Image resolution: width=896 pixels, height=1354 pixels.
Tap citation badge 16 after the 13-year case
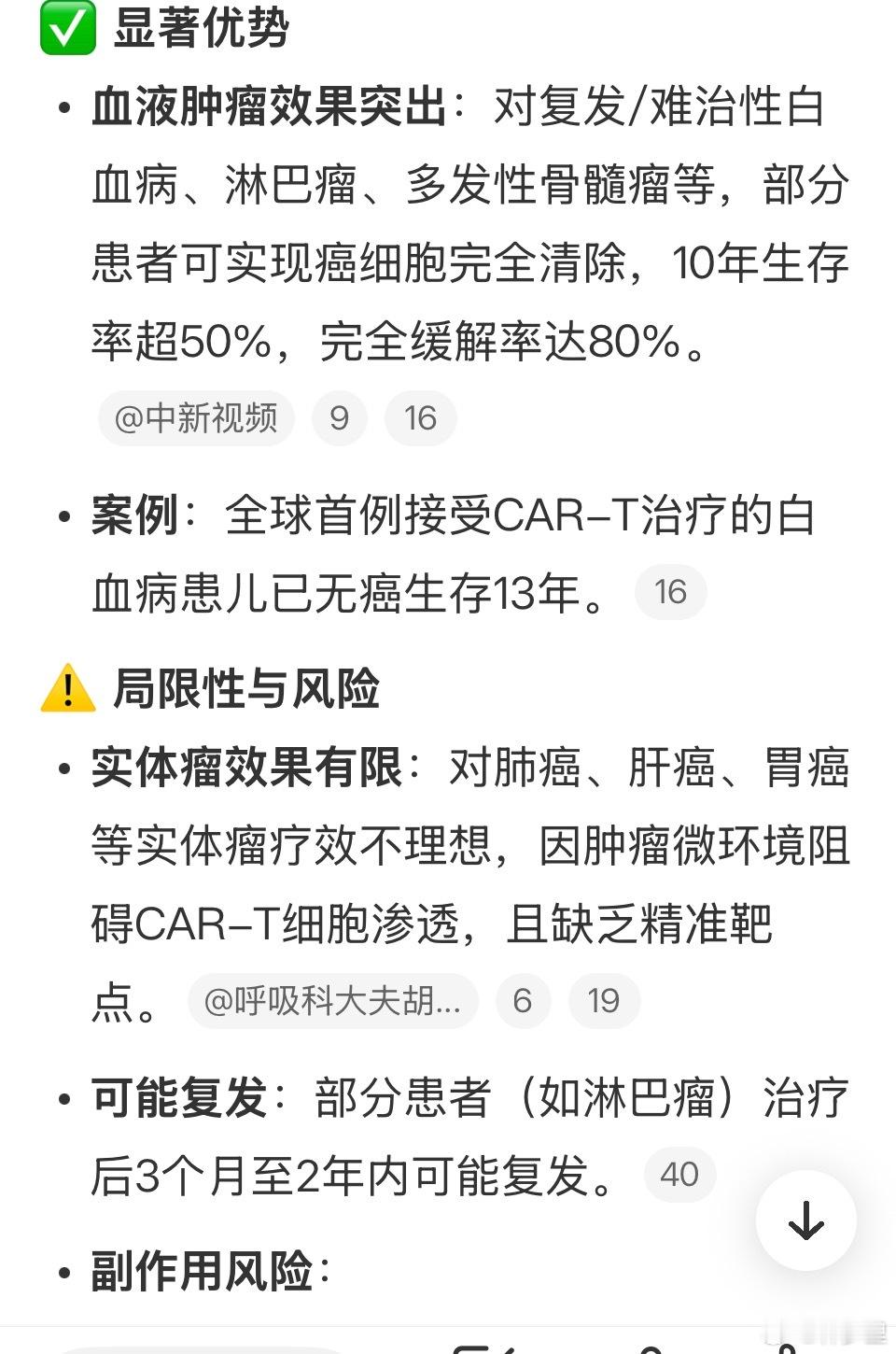[x=671, y=590]
